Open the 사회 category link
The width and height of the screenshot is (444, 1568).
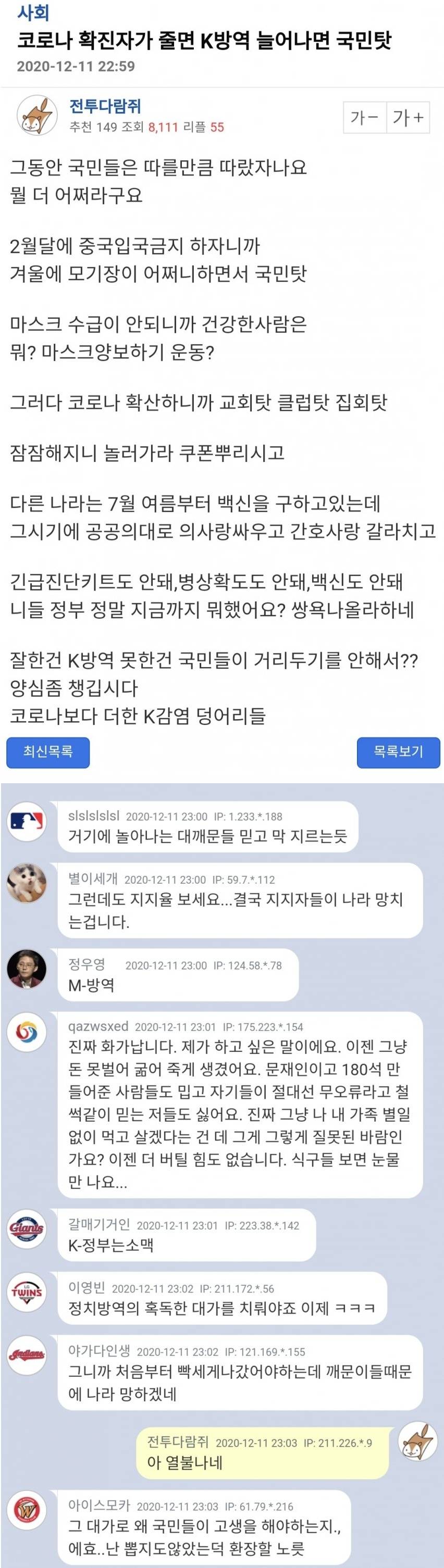(33, 12)
